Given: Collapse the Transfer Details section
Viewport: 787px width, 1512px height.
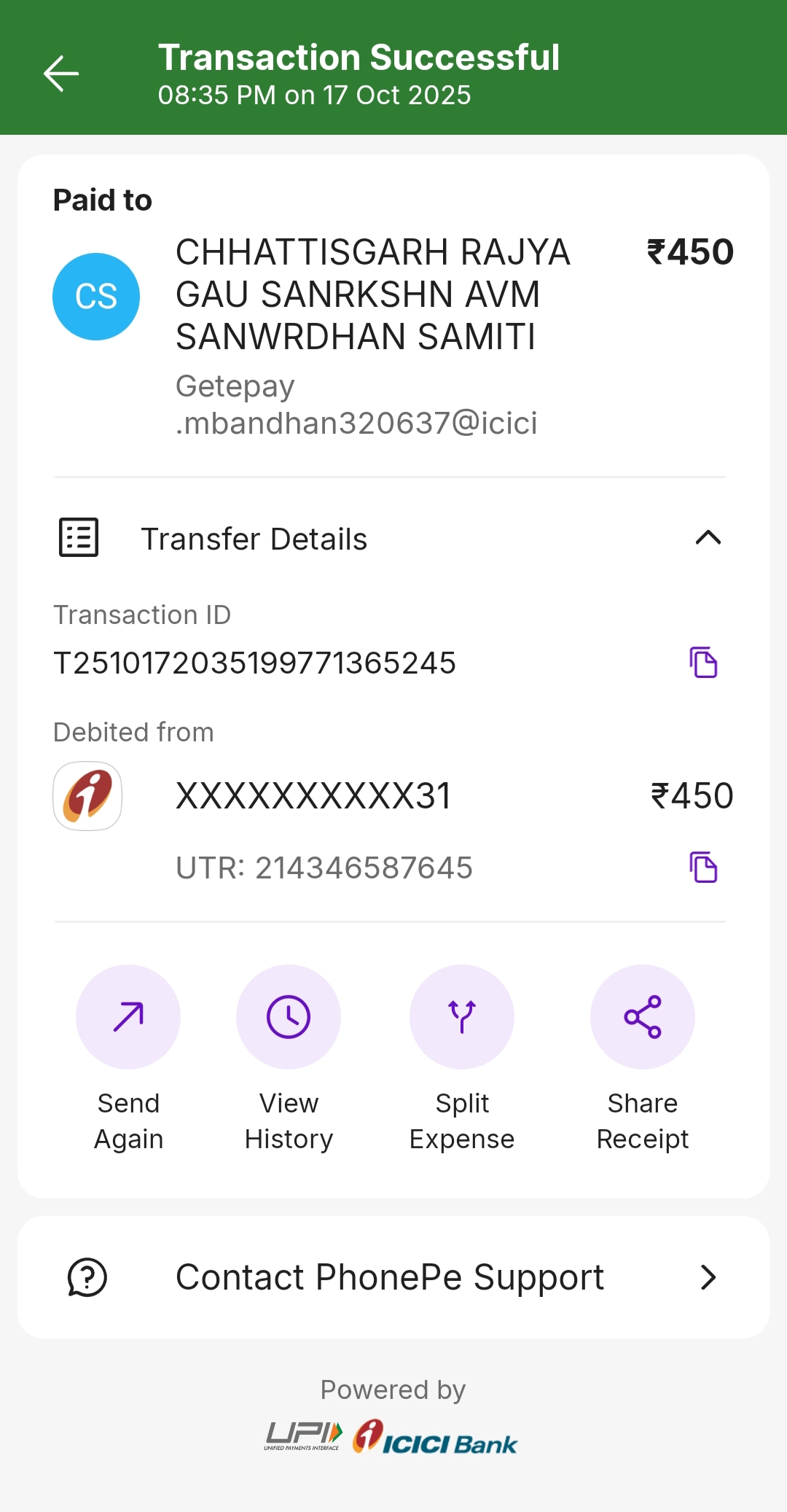Looking at the screenshot, I should point(708,538).
